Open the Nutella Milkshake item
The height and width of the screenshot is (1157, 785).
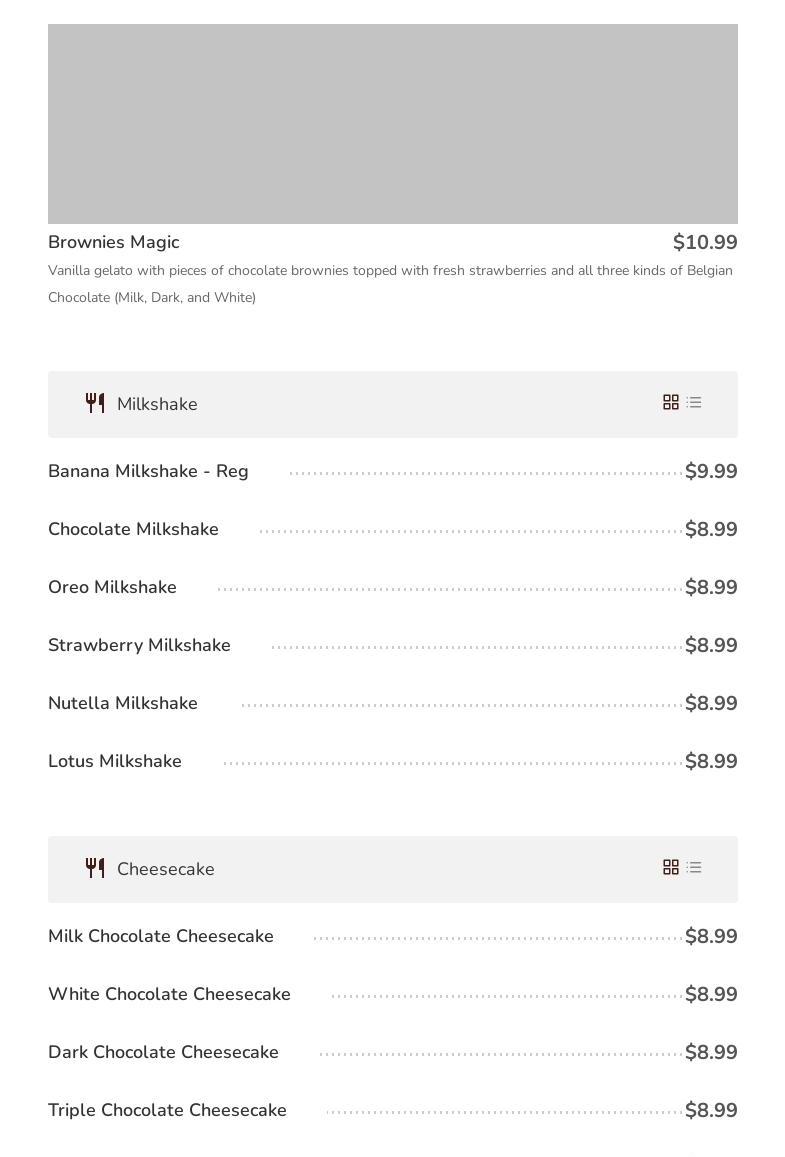pos(123,703)
